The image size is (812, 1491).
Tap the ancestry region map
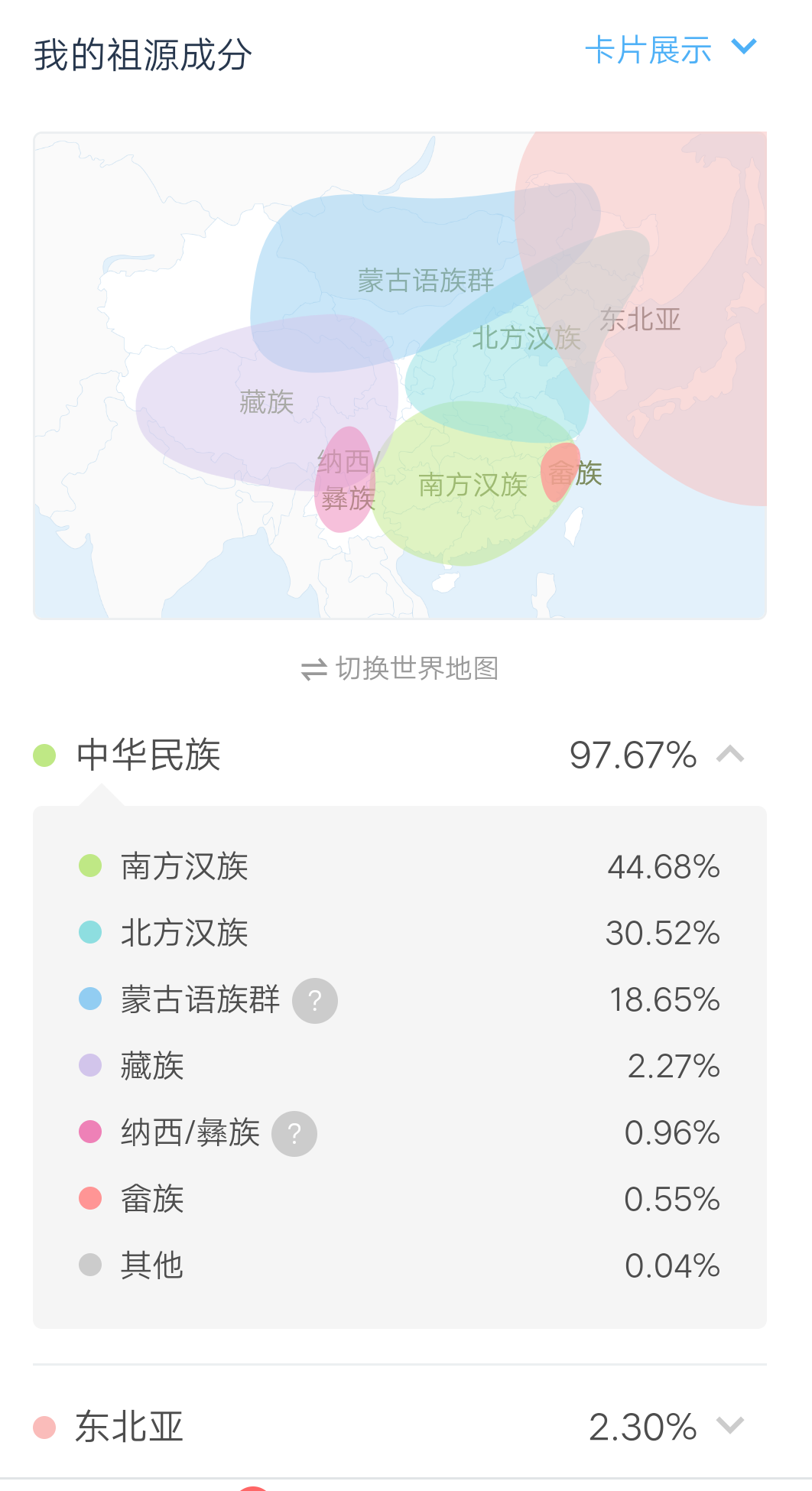click(x=400, y=375)
